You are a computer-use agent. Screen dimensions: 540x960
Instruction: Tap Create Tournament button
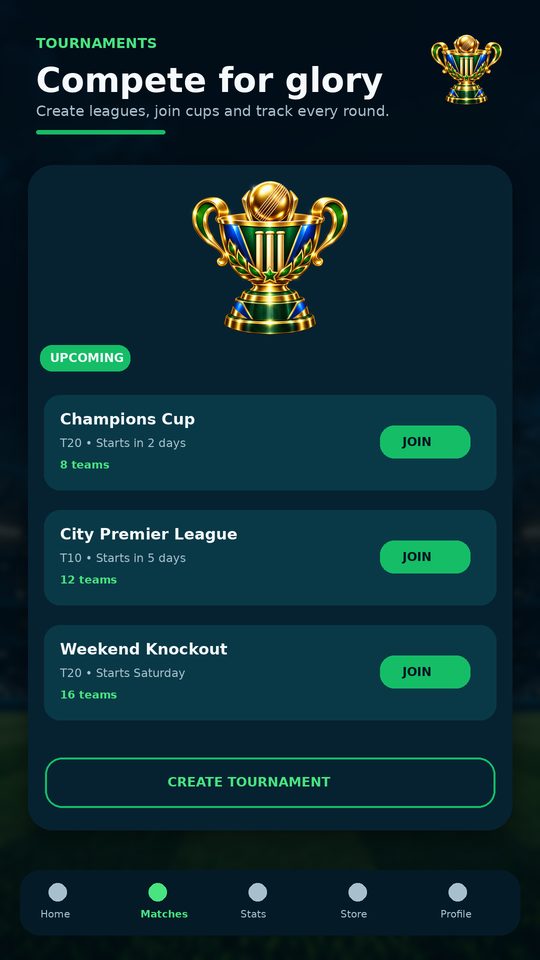tap(270, 782)
